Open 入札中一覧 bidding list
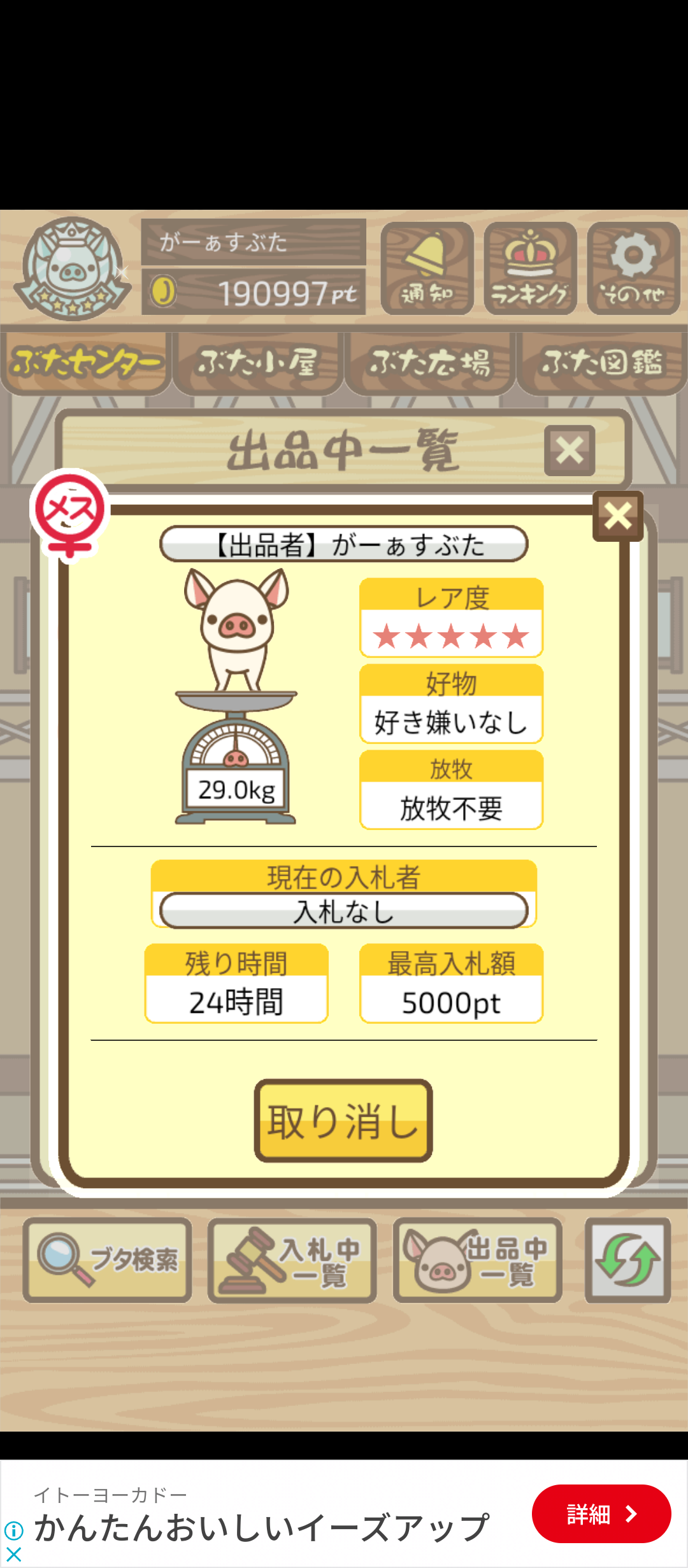Viewport: 688px width, 1568px height. tap(292, 1260)
